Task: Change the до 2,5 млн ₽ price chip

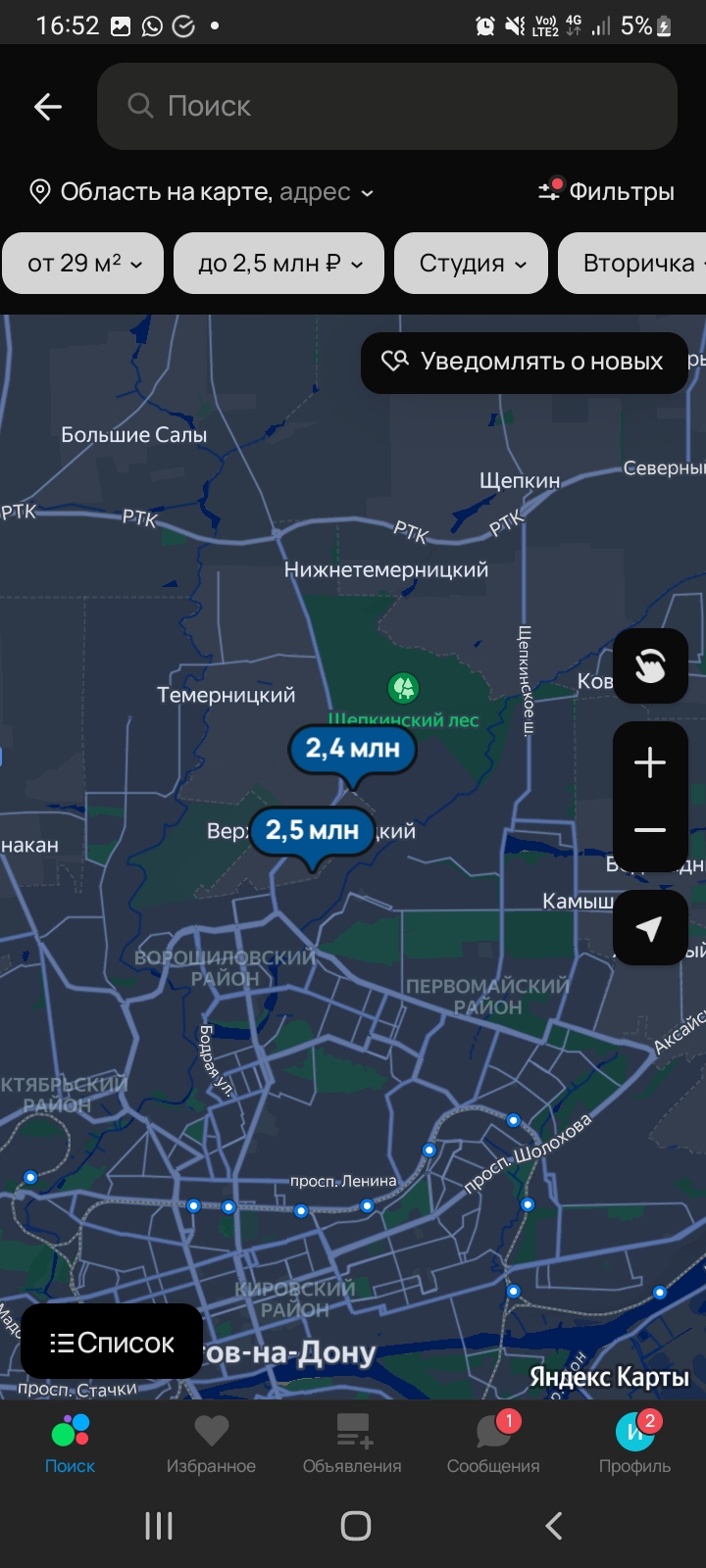Action: (278, 263)
